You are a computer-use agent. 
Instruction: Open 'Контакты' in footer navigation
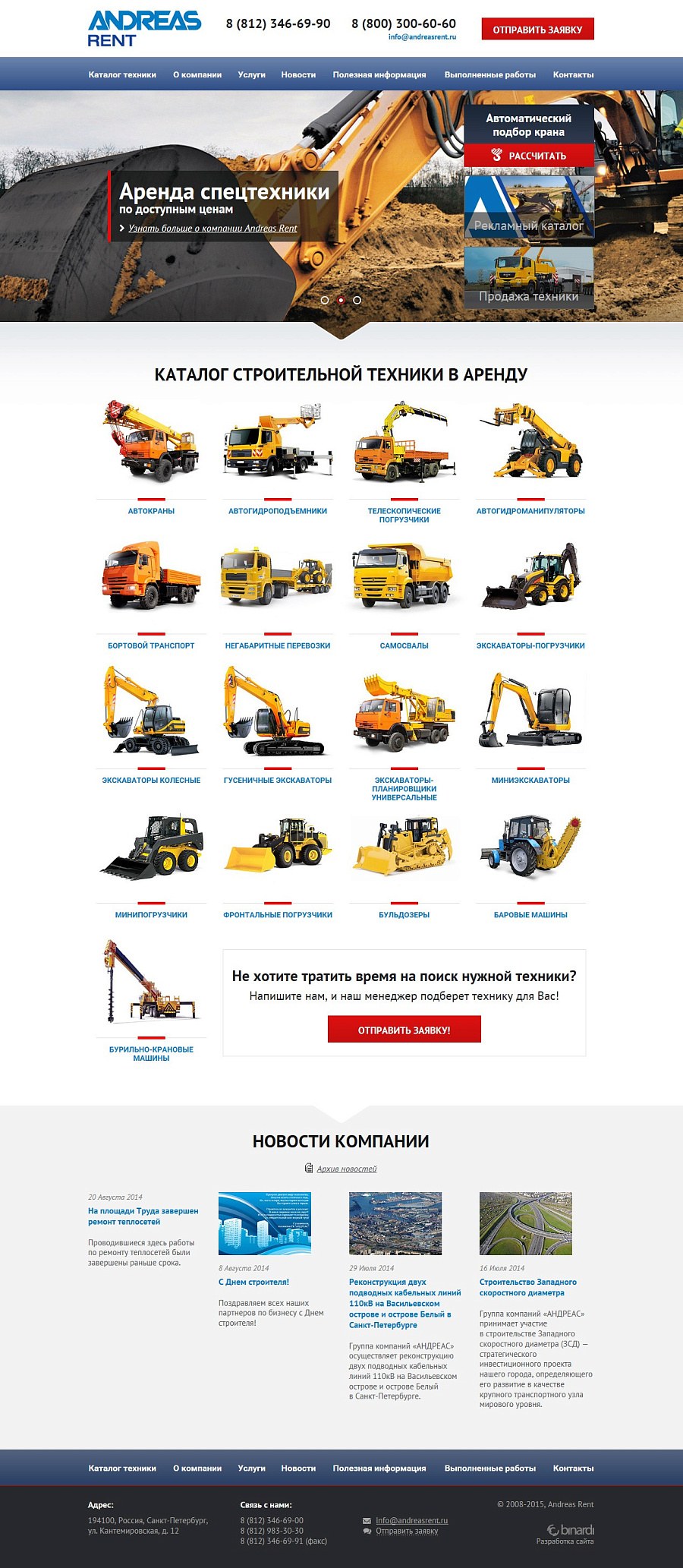pyautogui.click(x=573, y=1468)
